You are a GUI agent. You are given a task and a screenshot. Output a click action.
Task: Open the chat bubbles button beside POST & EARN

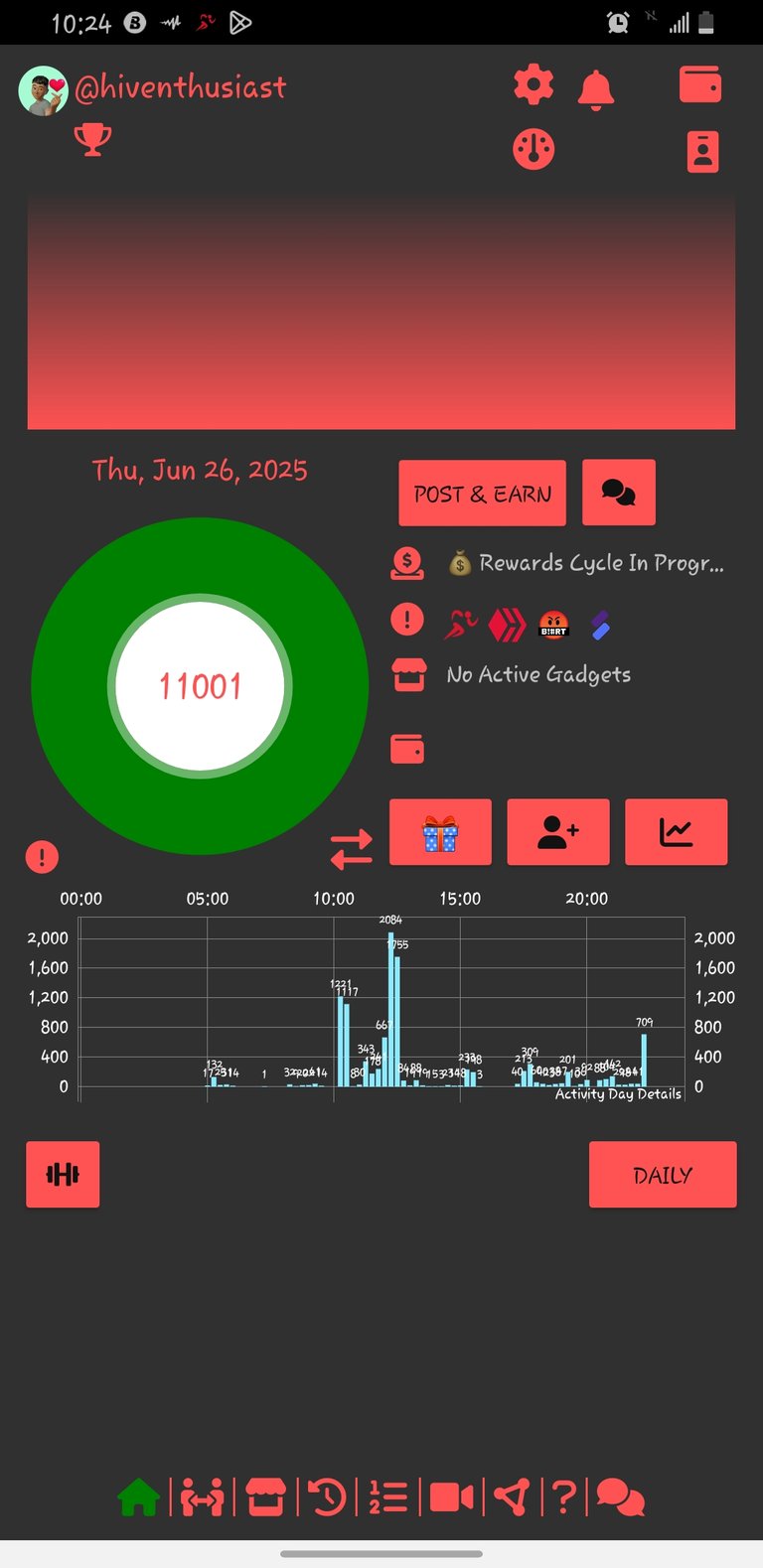coord(619,493)
